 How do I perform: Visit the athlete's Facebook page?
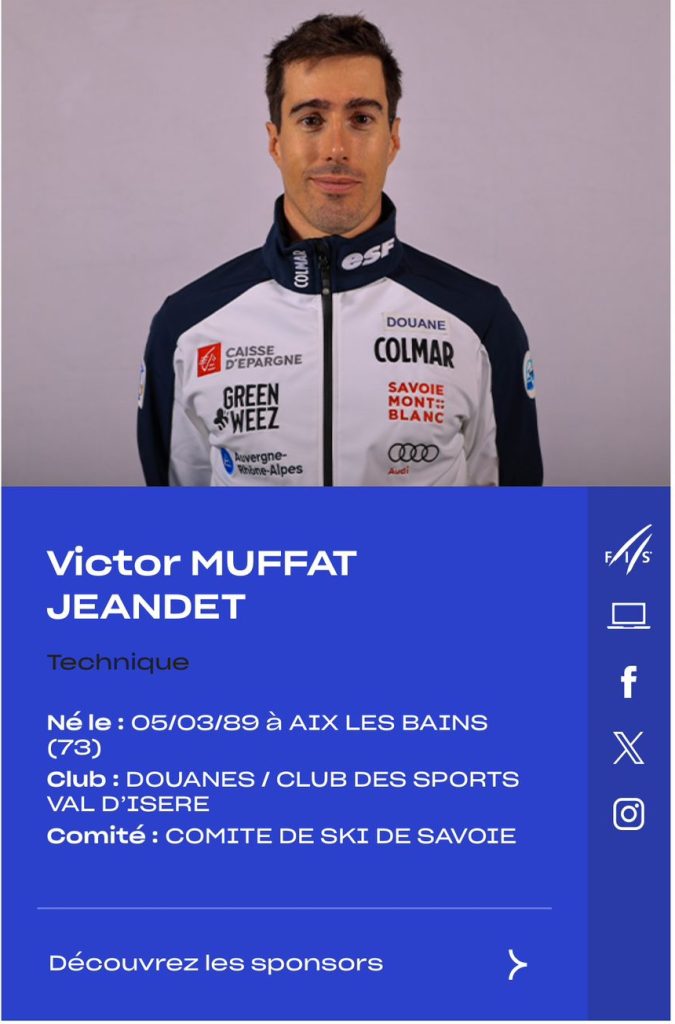click(629, 682)
